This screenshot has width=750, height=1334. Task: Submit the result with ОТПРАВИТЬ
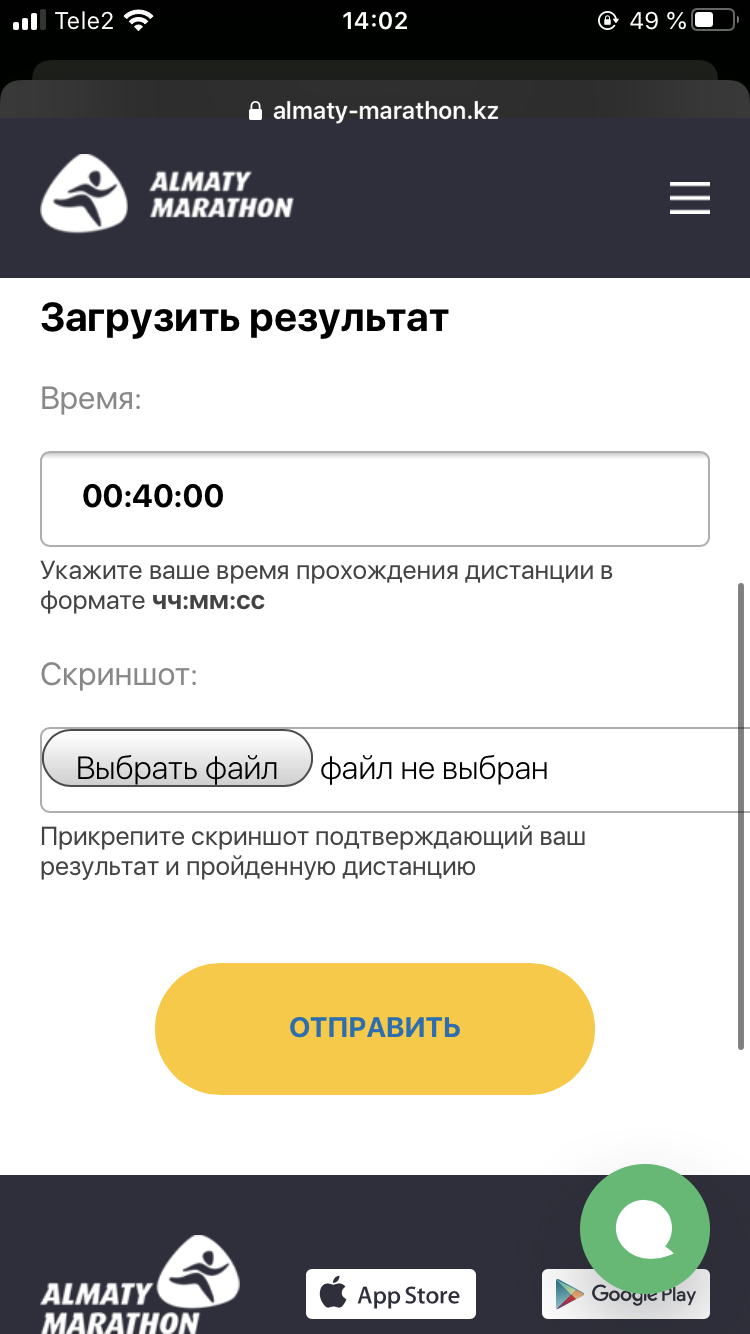click(374, 1028)
